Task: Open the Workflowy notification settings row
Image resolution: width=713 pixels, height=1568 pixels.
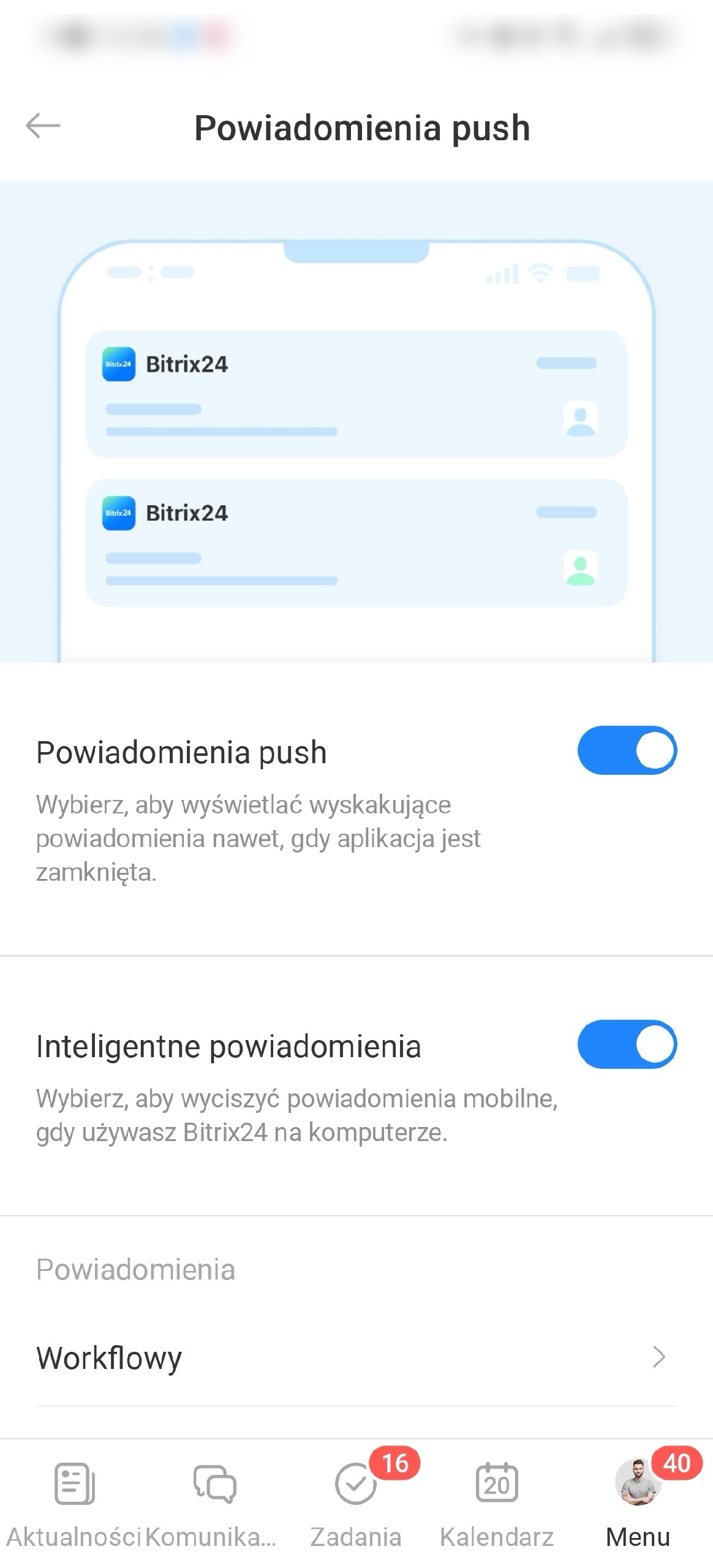Action: coord(356,1358)
